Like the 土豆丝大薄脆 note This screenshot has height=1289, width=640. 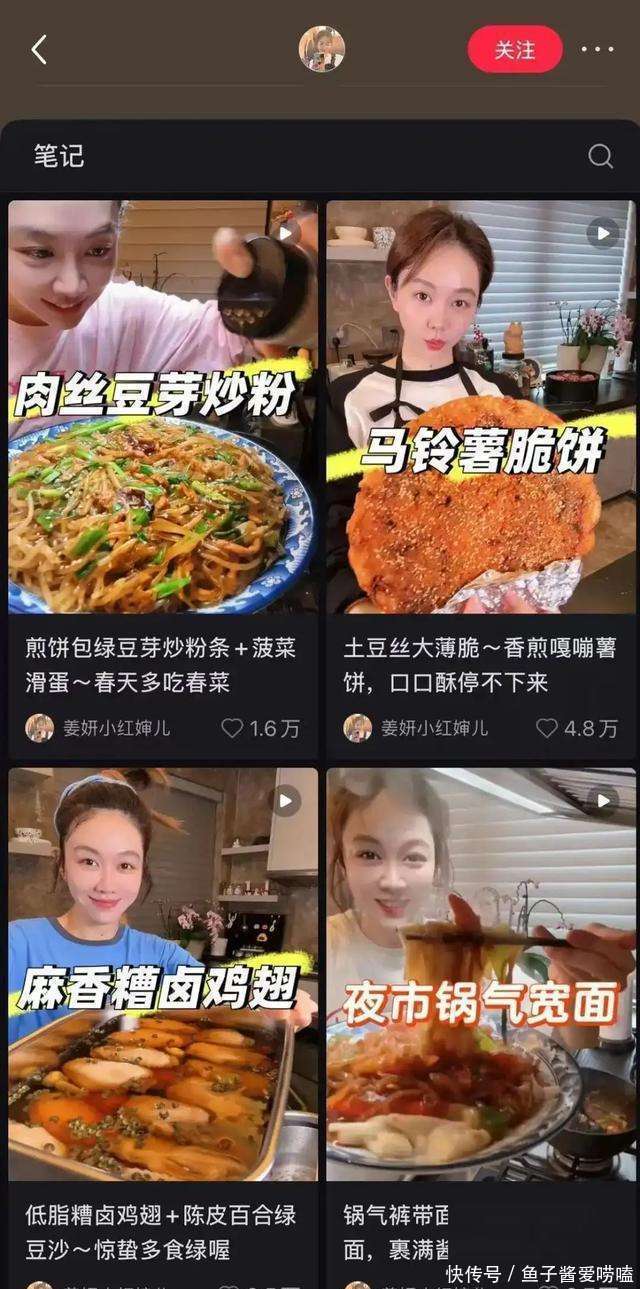pyautogui.click(x=547, y=728)
